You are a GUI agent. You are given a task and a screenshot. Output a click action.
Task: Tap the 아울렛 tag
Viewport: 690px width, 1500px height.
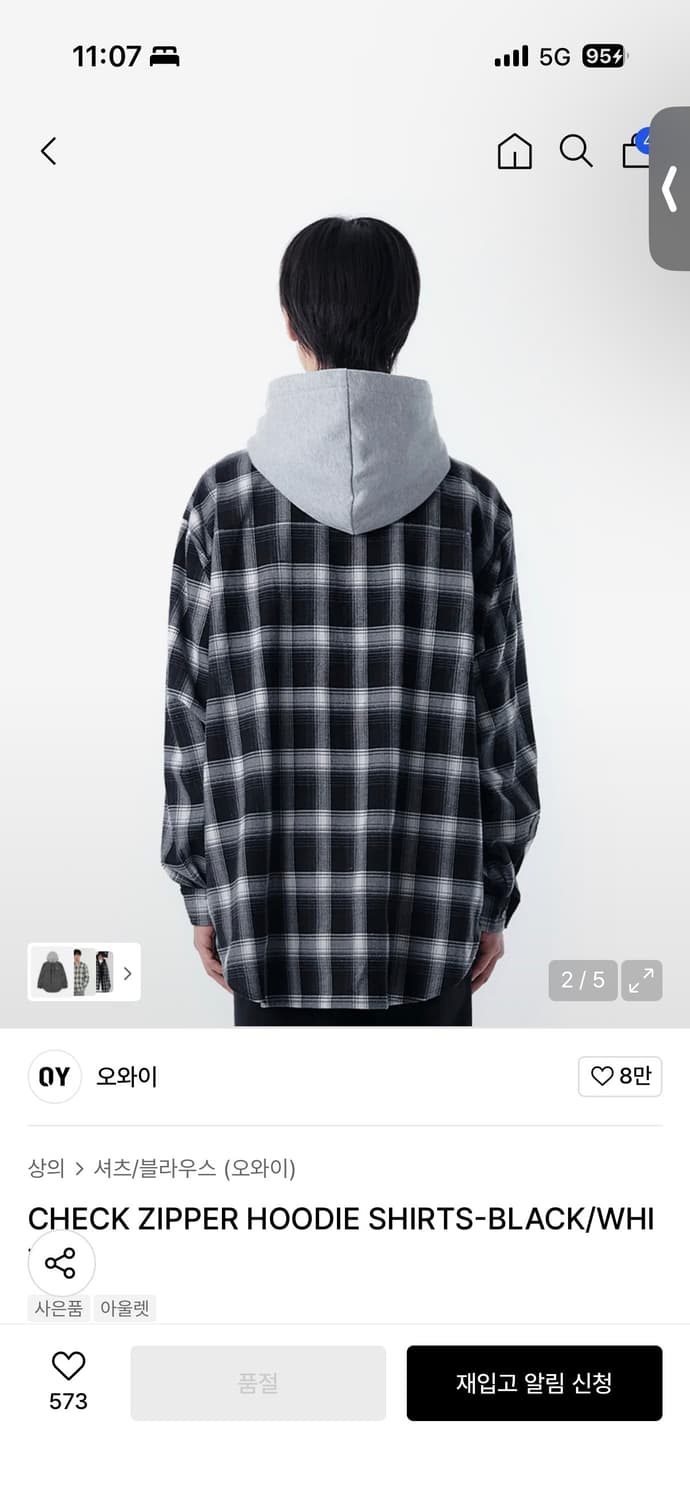click(x=125, y=1308)
